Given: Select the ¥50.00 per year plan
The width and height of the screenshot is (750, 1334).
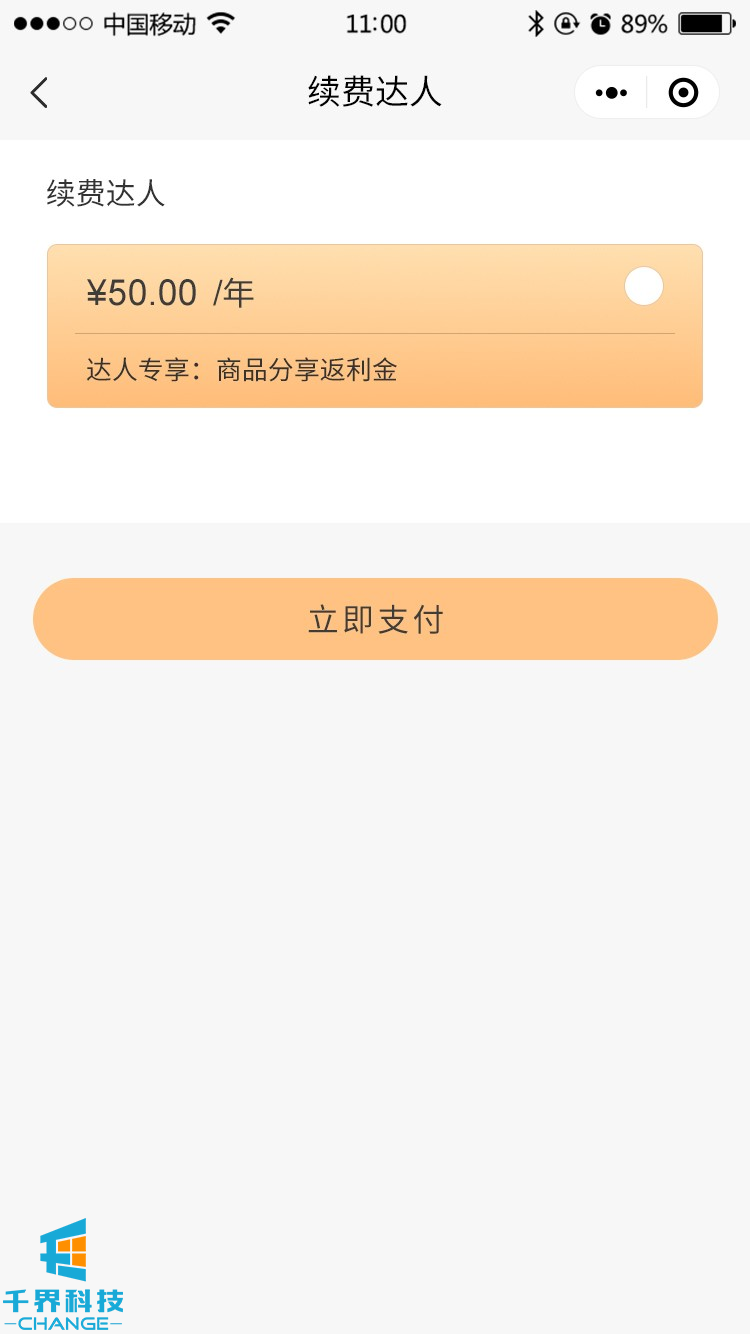Looking at the screenshot, I should coord(643,287).
